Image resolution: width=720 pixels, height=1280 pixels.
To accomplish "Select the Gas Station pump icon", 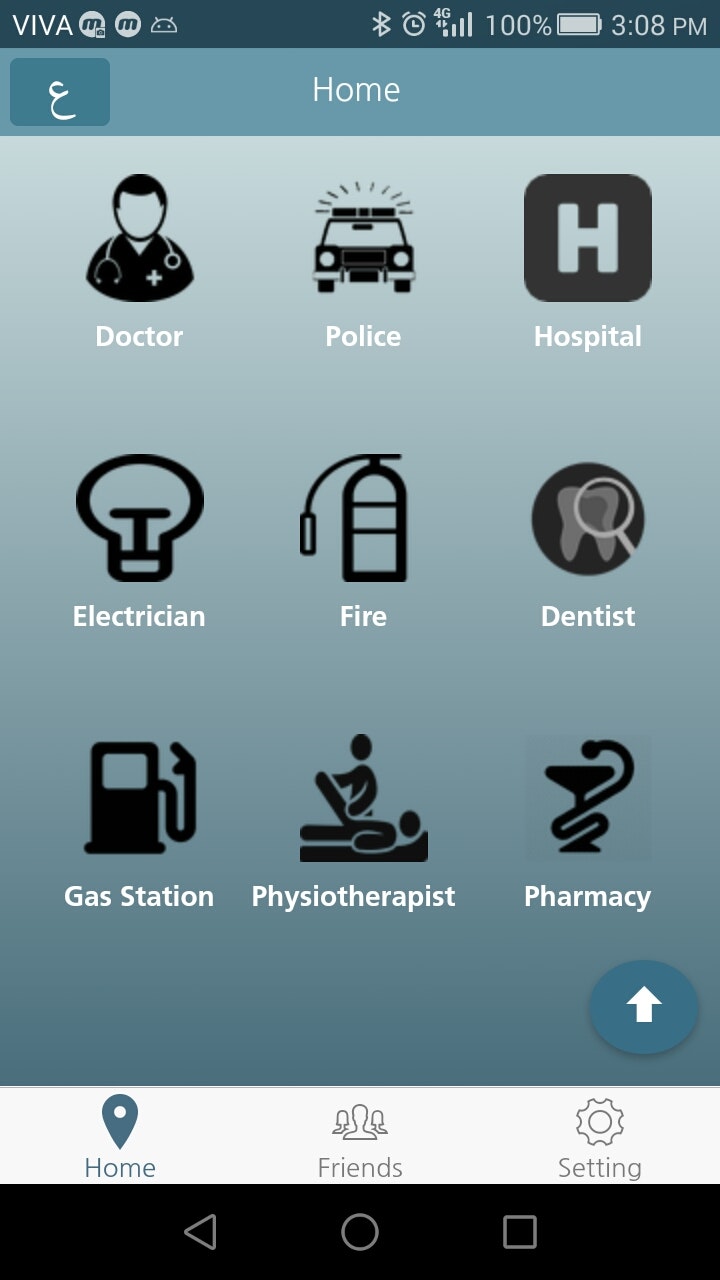I will tap(139, 798).
